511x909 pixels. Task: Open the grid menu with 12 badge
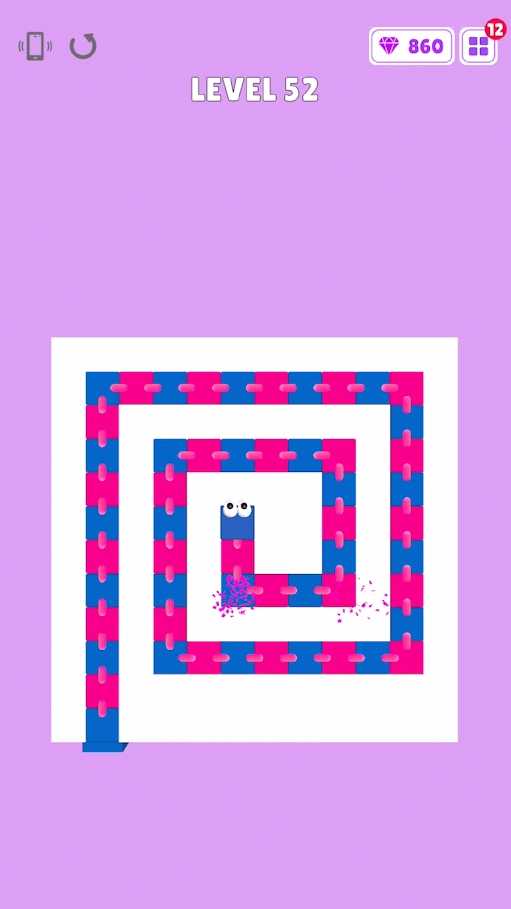click(479, 46)
